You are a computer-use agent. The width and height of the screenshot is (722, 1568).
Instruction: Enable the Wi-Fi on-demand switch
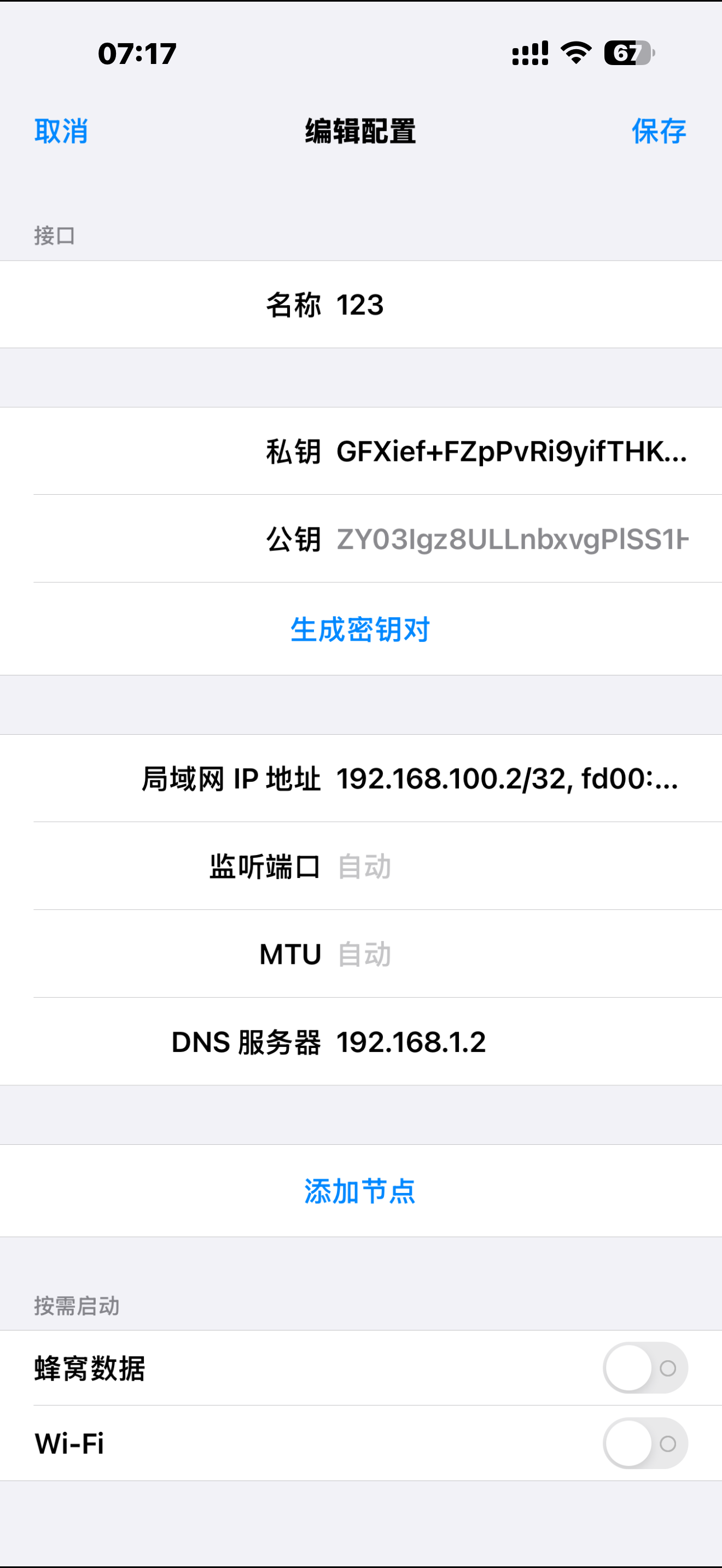pos(645,1443)
